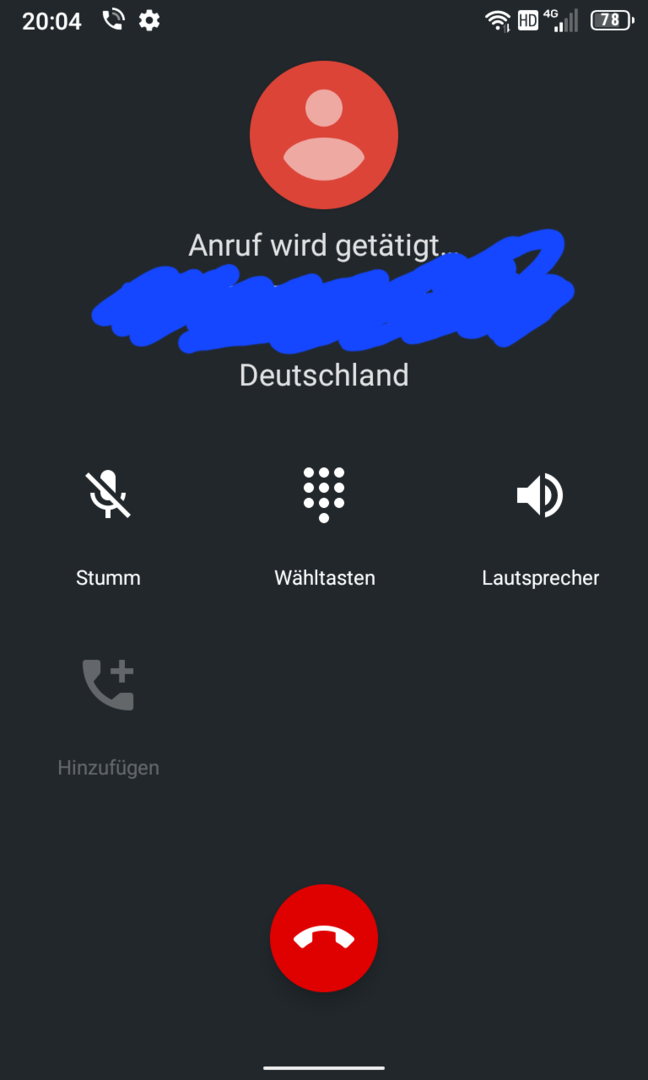Mute the microphone with Stumm
This screenshot has width=648, height=1080.
[x=108, y=495]
